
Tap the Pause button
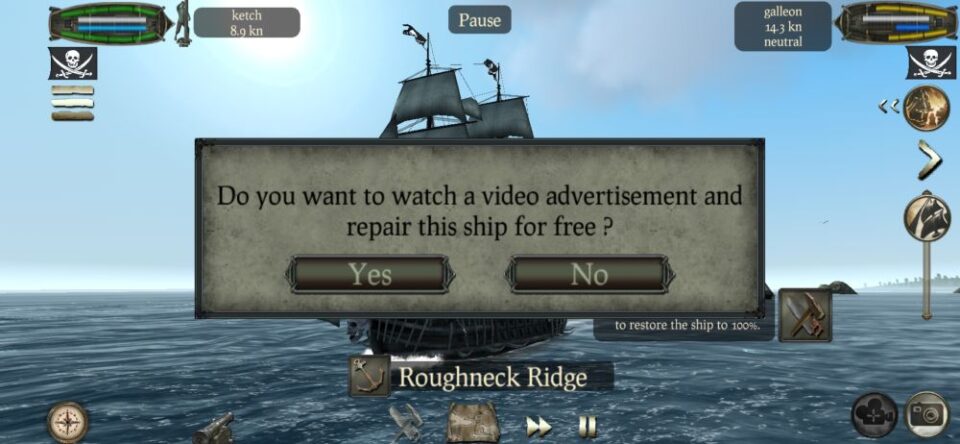(479, 19)
